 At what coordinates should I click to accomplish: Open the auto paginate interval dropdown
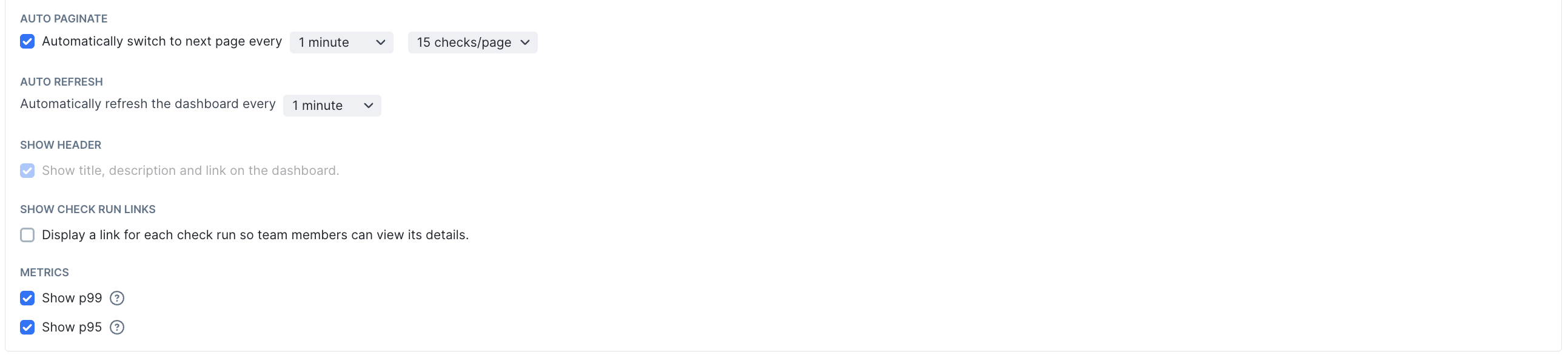click(x=341, y=42)
